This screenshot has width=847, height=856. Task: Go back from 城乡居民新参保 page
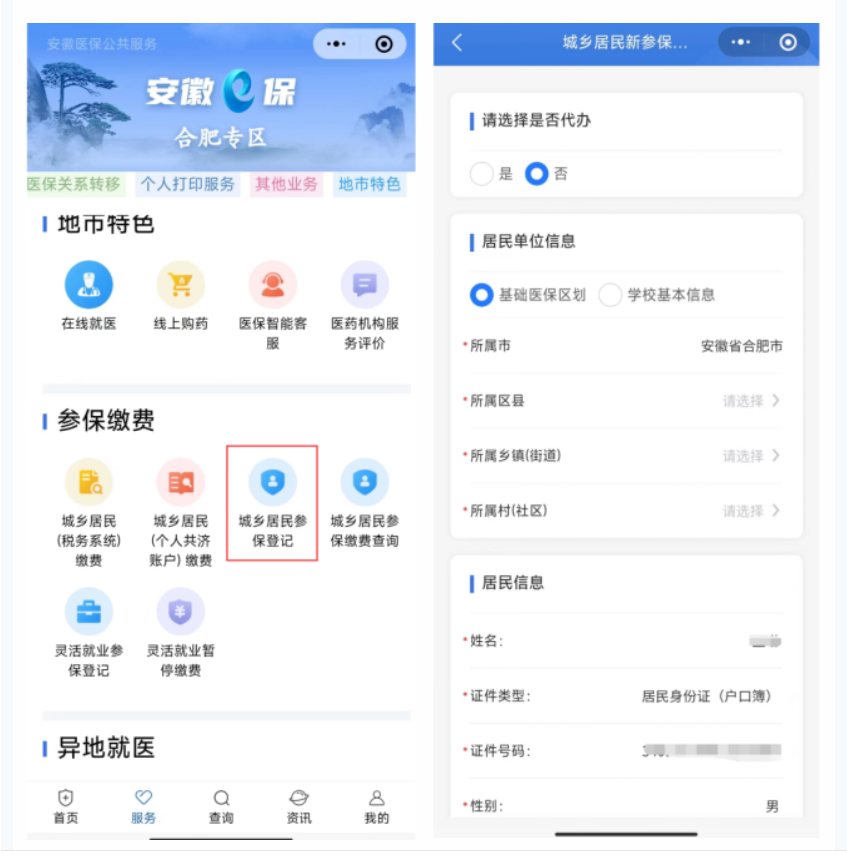point(457,43)
